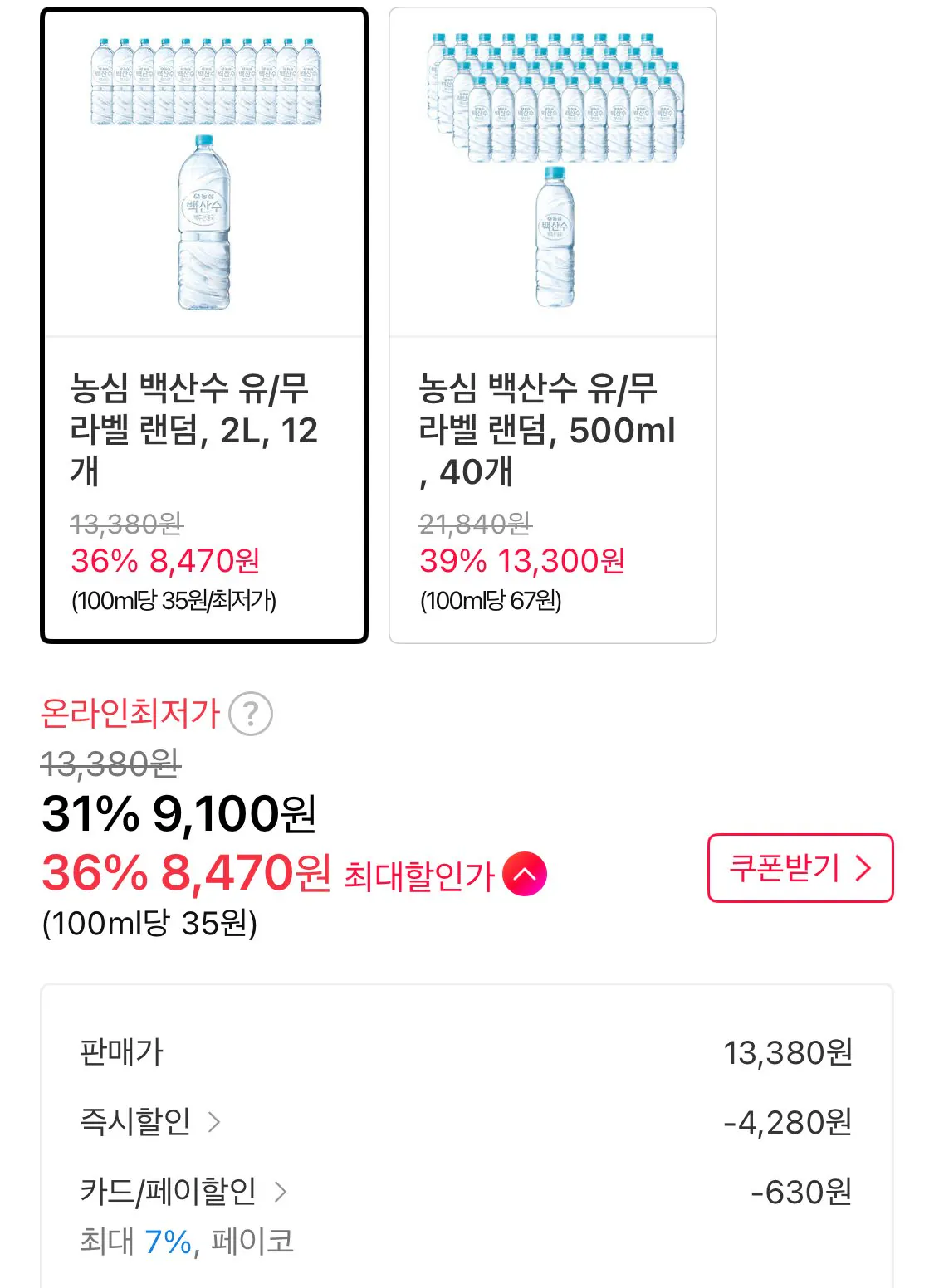This screenshot has height=1288, width=934.
Task: Click the 2L bottled water product image
Action: [204, 166]
